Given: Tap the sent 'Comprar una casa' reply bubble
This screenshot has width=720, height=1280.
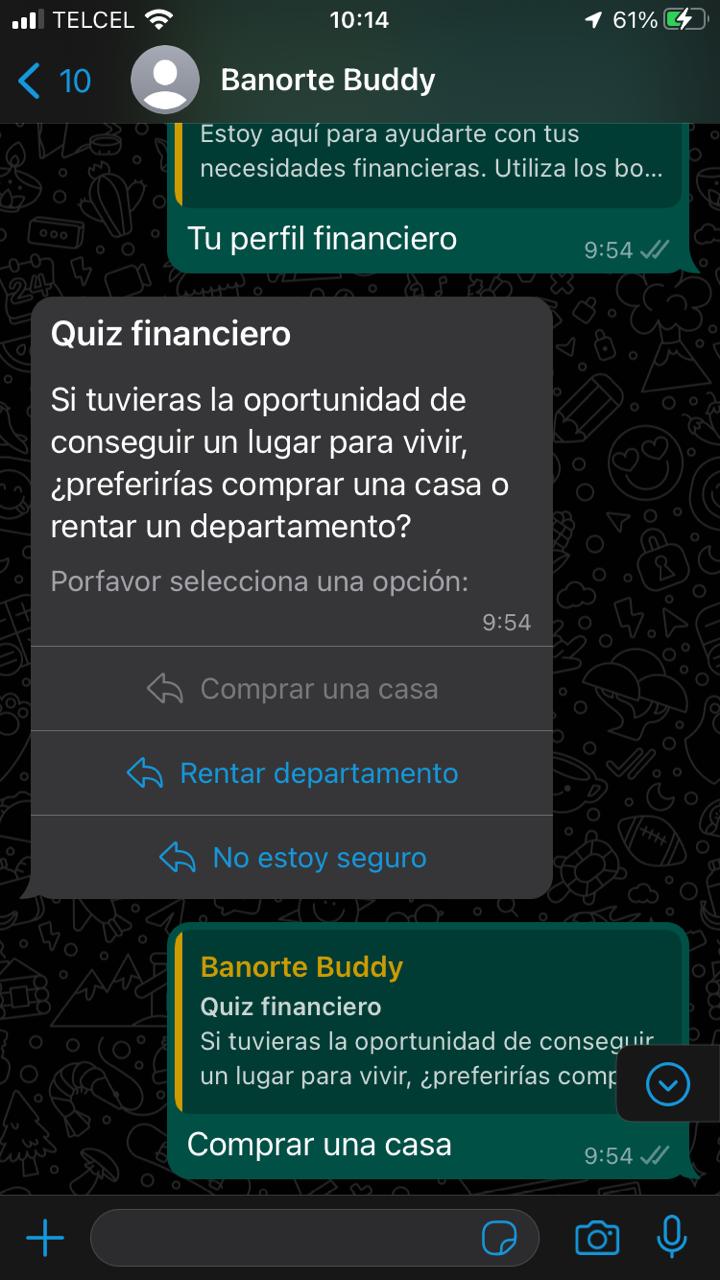Looking at the screenshot, I should click(320, 1143).
